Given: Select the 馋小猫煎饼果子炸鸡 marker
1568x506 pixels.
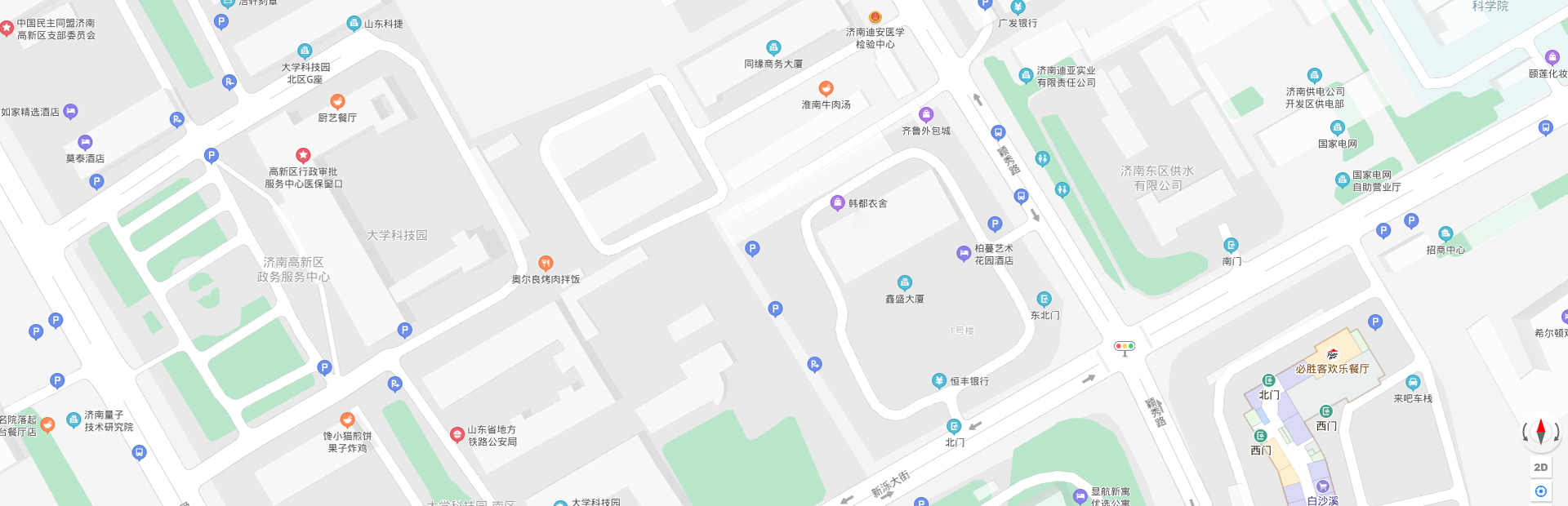Looking at the screenshot, I should (x=347, y=420).
